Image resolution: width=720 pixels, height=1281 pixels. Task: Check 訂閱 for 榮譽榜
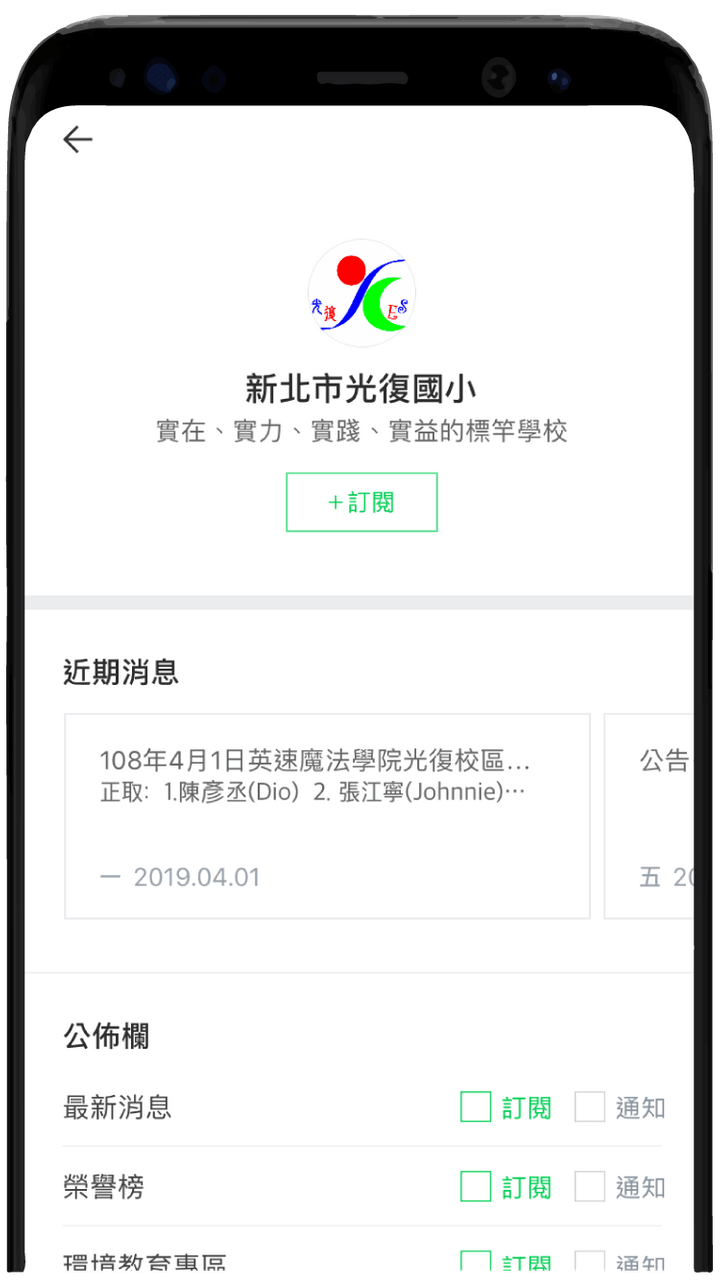coord(476,1187)
